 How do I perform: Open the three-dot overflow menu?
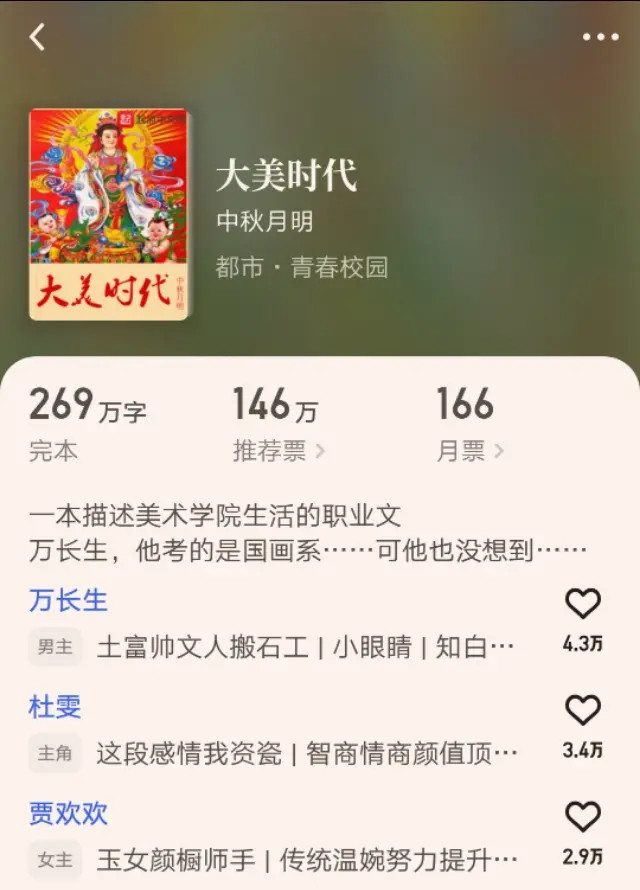600,37
